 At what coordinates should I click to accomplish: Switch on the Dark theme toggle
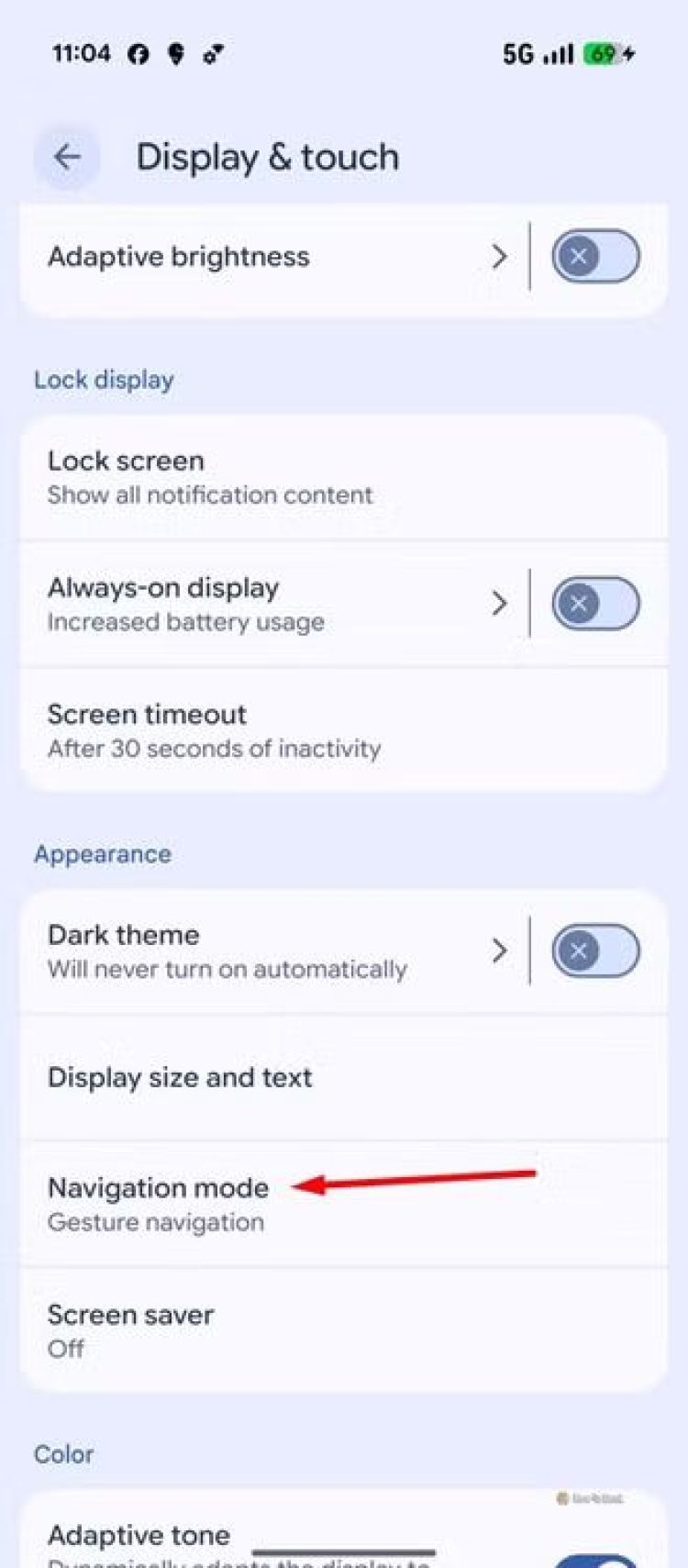click(x=595, y=951)
